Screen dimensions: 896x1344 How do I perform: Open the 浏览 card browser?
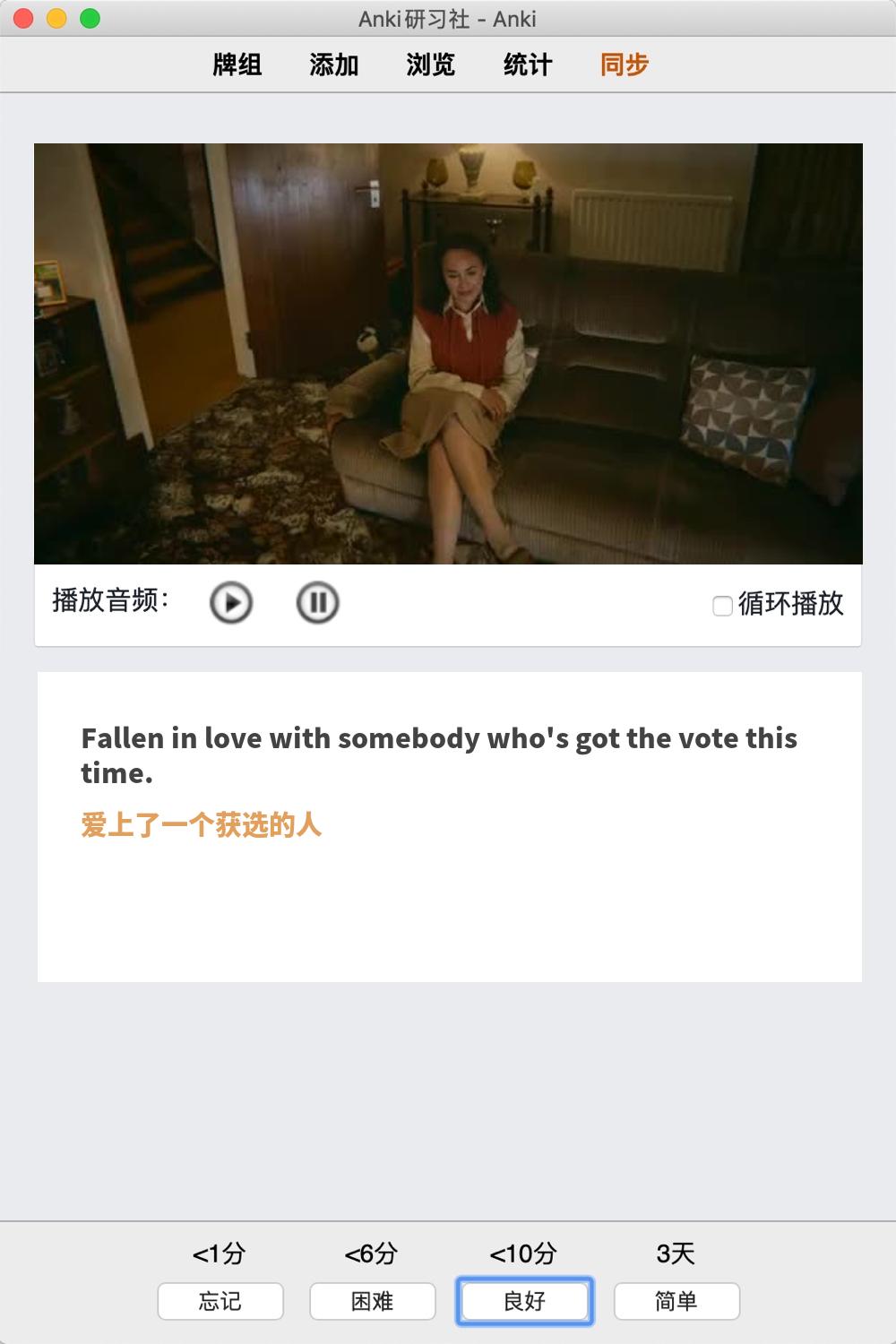pos(430,65)
